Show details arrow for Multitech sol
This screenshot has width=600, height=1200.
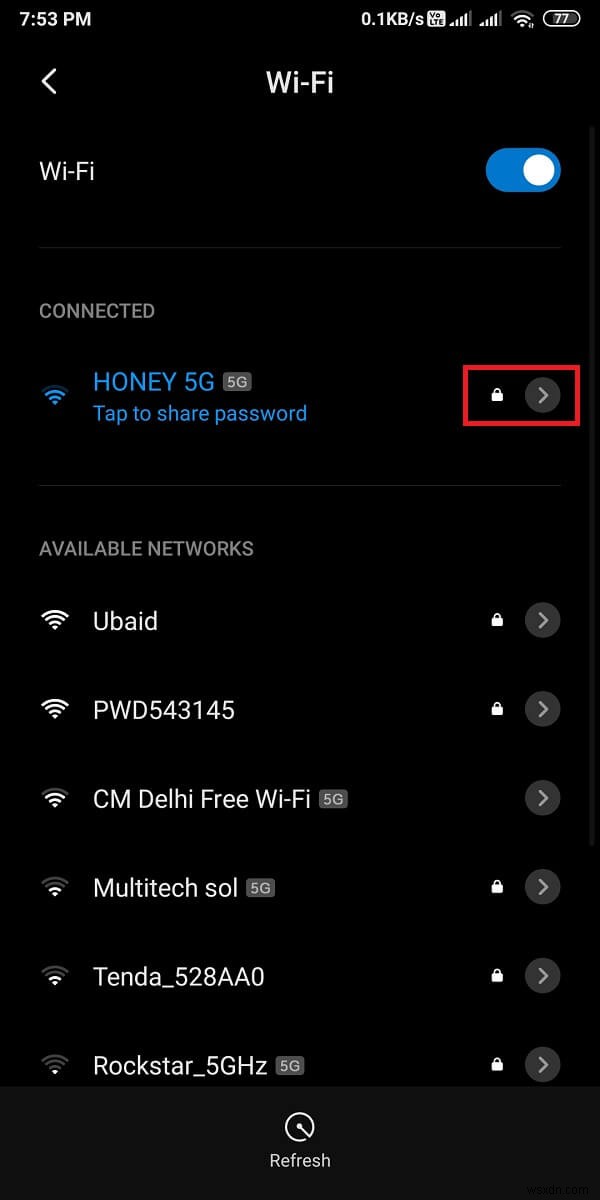click(542, 887)
